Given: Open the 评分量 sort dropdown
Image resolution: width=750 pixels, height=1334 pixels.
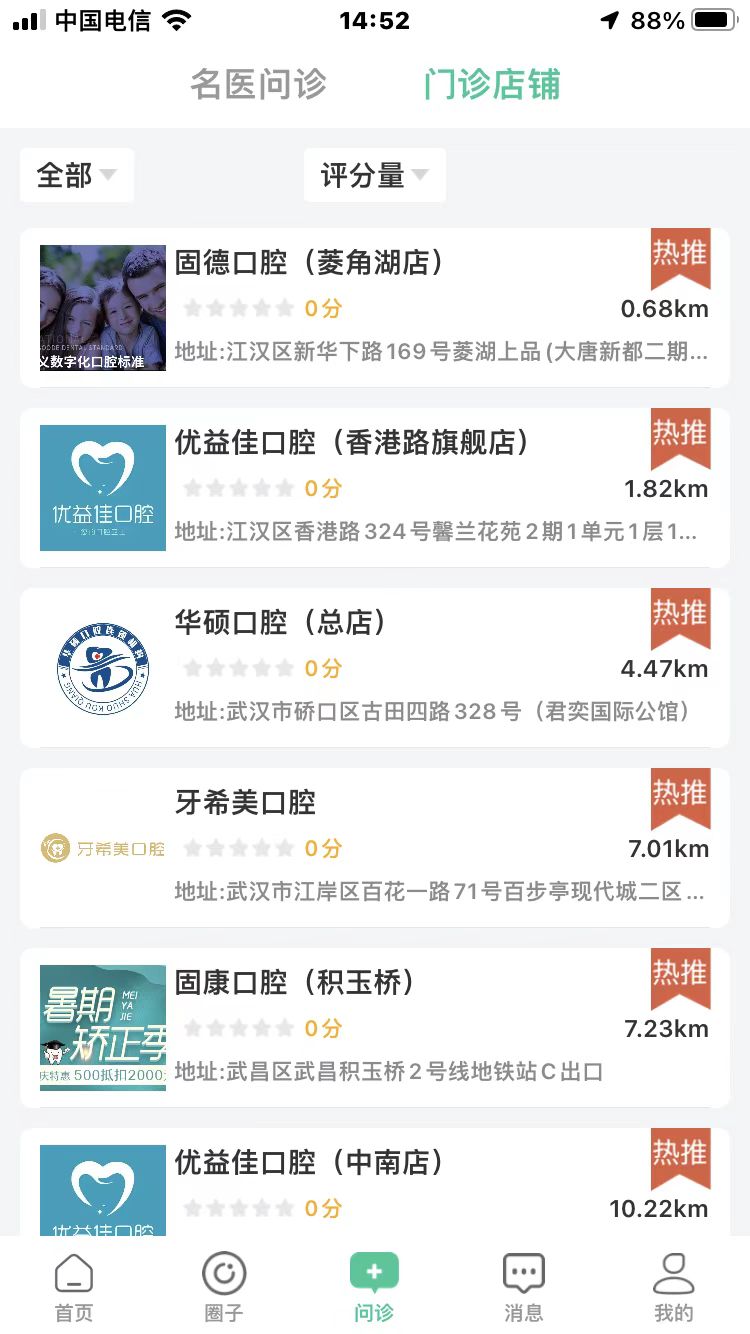Looking at the screenshot, I should coord(374,176).
